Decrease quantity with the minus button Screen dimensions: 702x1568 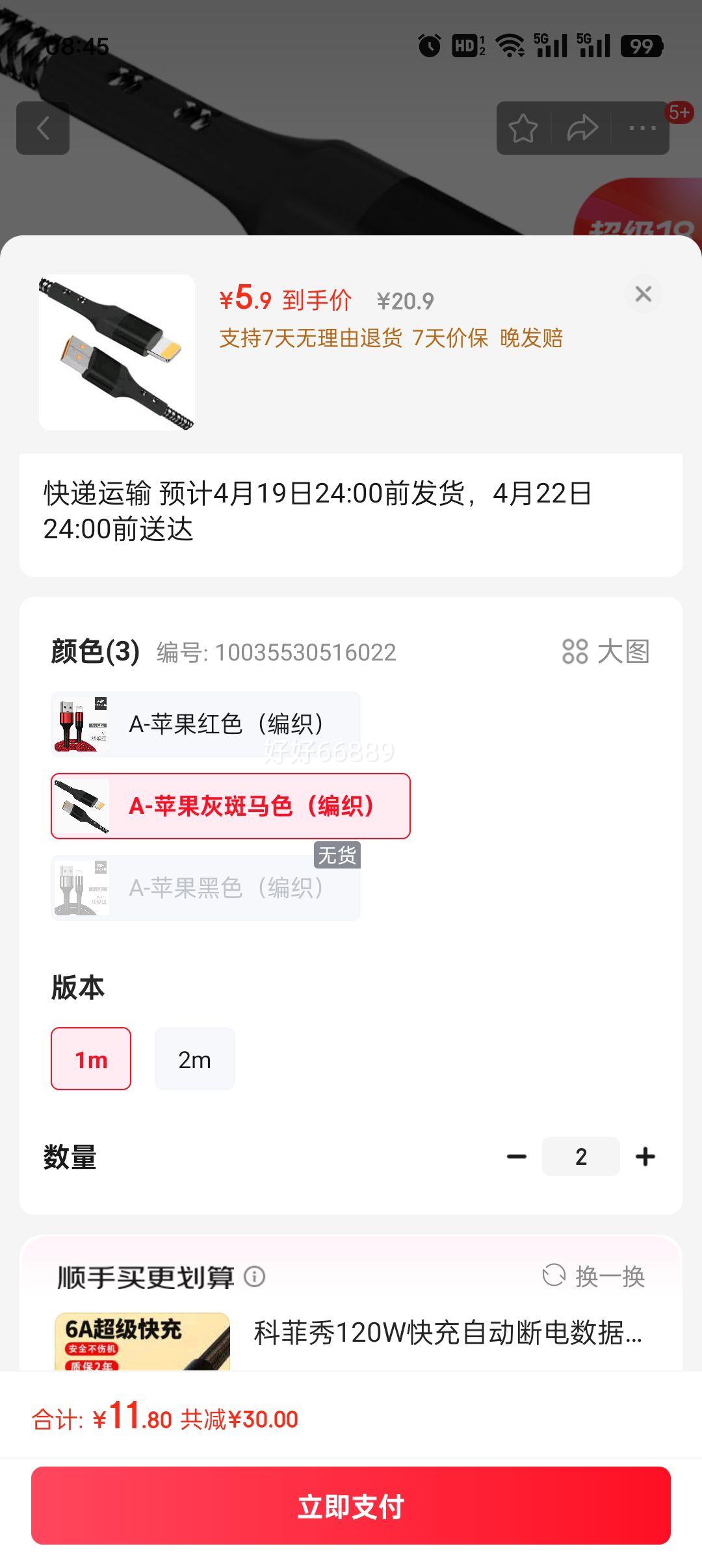[517, 1156]
